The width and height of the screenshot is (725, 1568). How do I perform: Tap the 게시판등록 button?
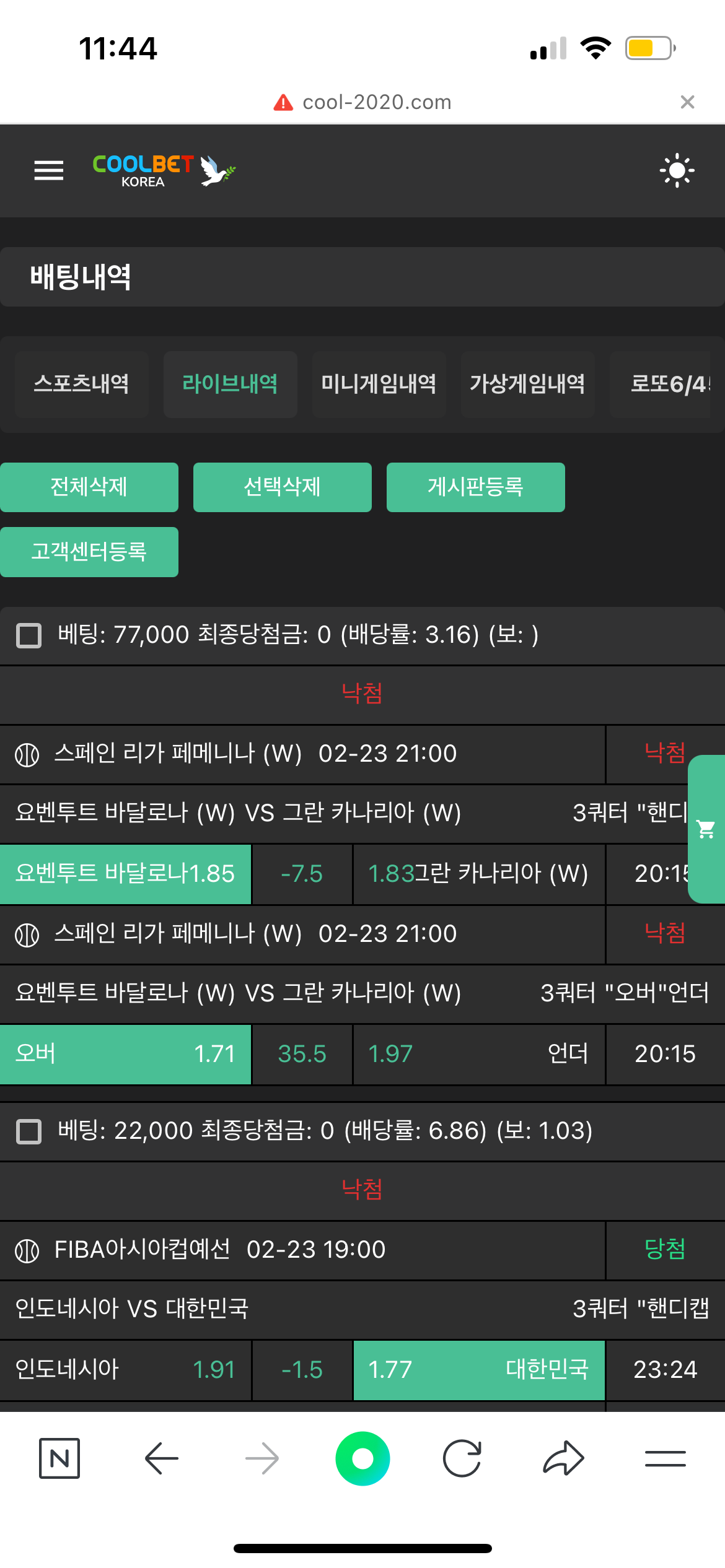click(x=476, y=487)
